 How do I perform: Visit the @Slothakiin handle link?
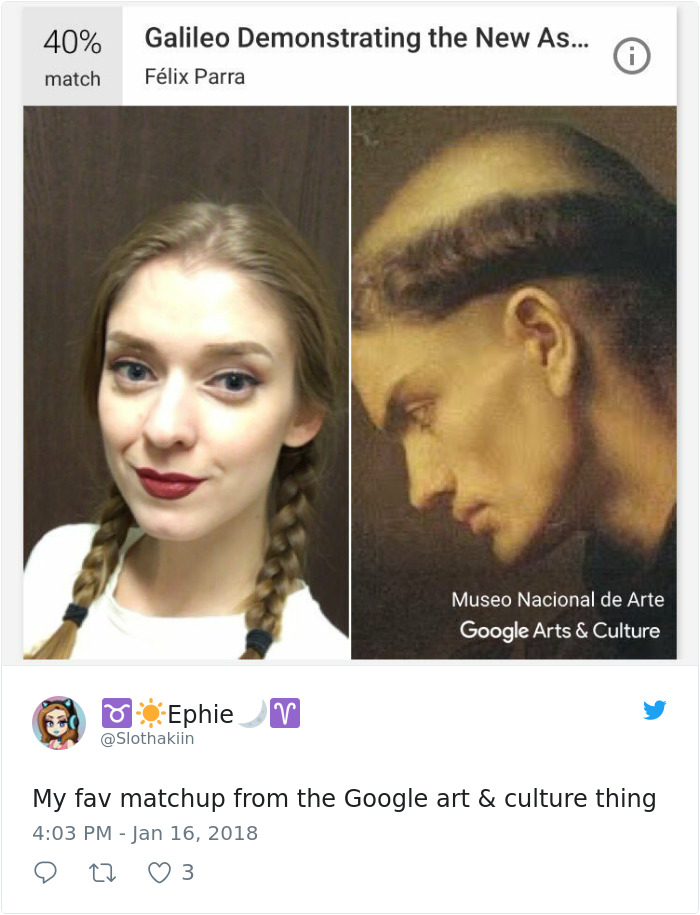pyautogui.click(x=147, y=739)
